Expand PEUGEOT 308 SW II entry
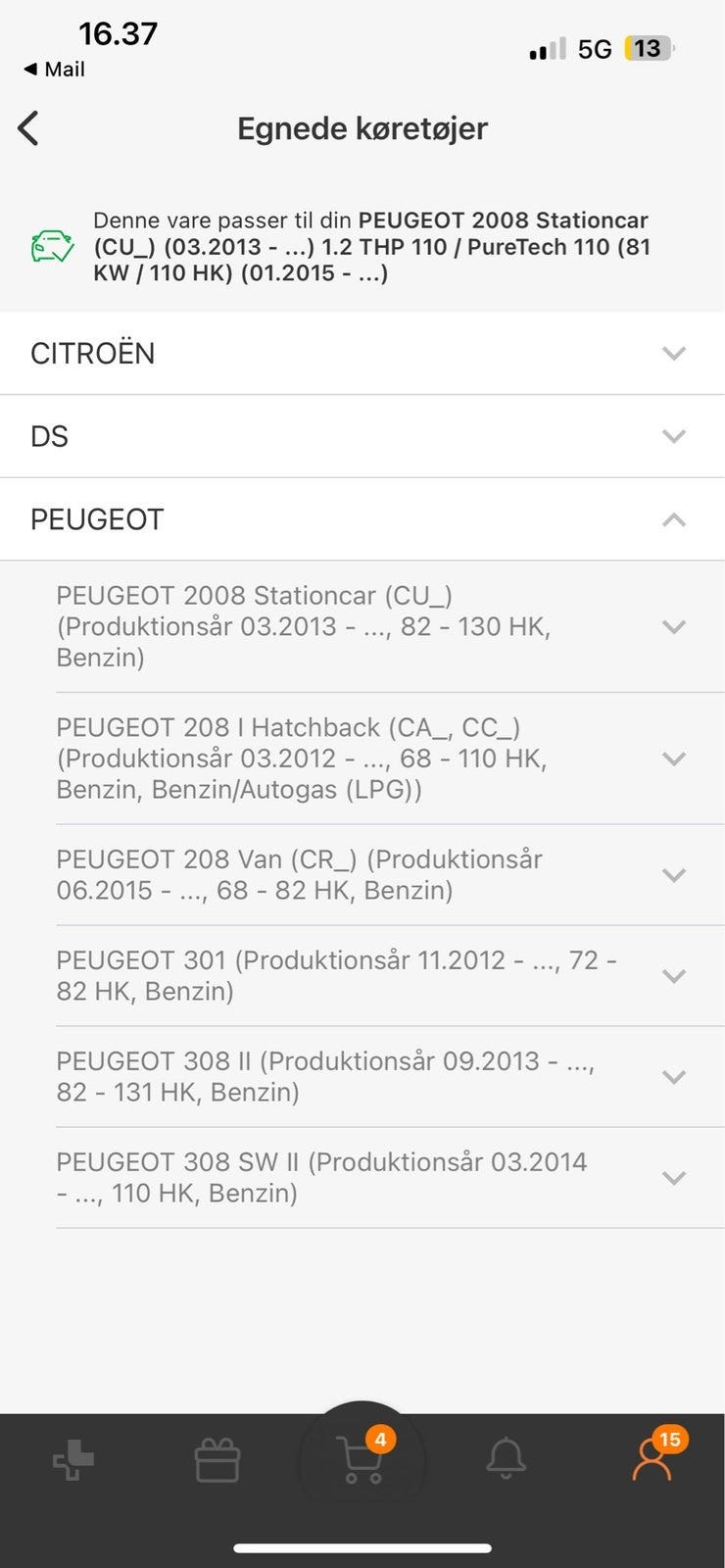 pyautogui.click(x=673, y=1178)
